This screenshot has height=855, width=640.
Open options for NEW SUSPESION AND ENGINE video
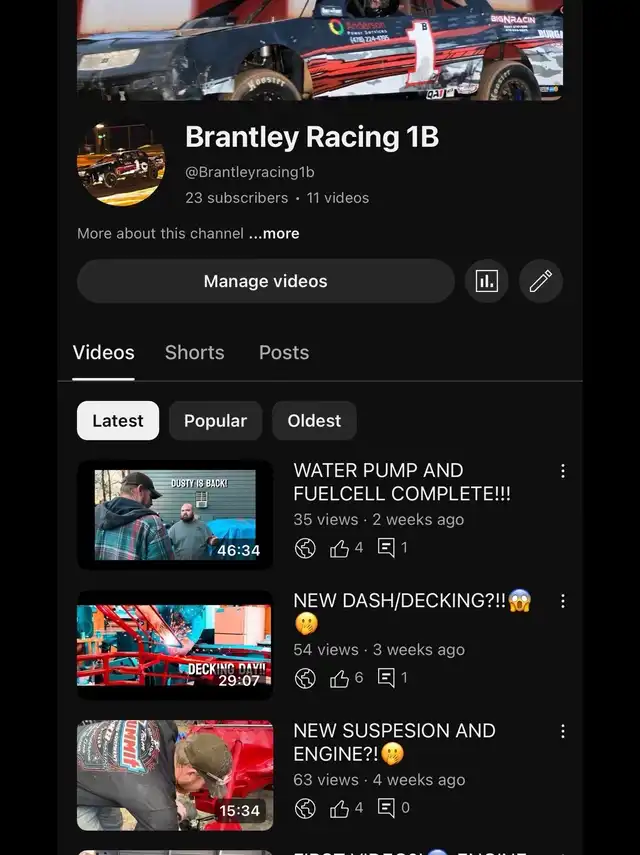point(563,731)
